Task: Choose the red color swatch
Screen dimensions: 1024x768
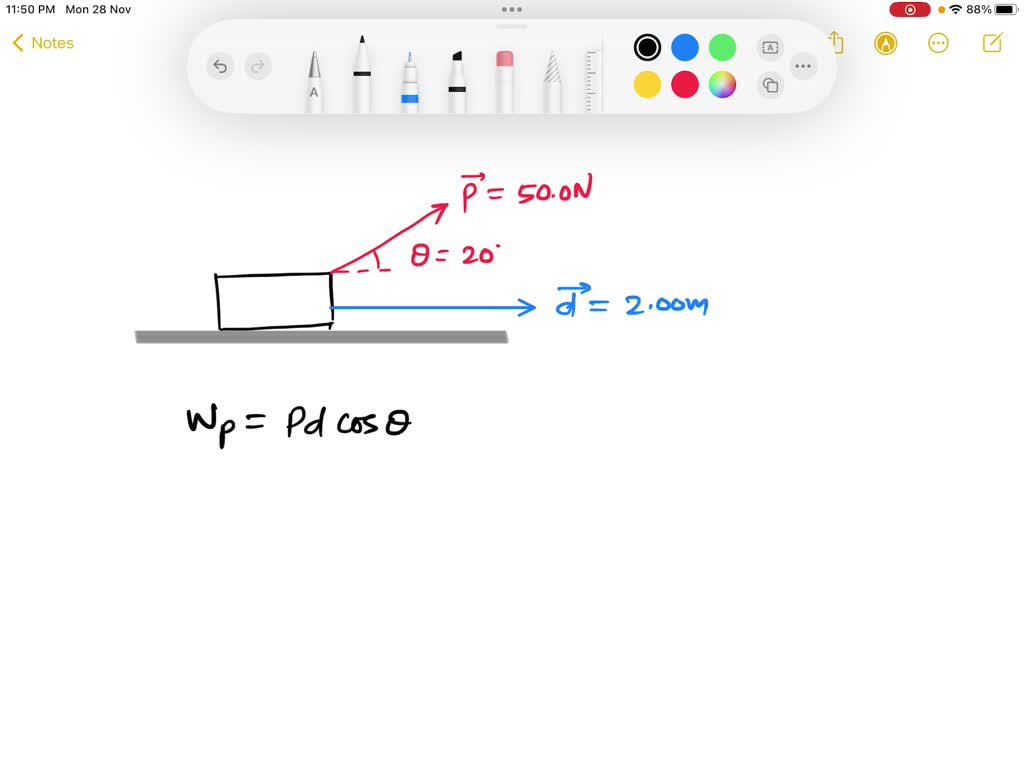Action: click(x=685, y=85)
